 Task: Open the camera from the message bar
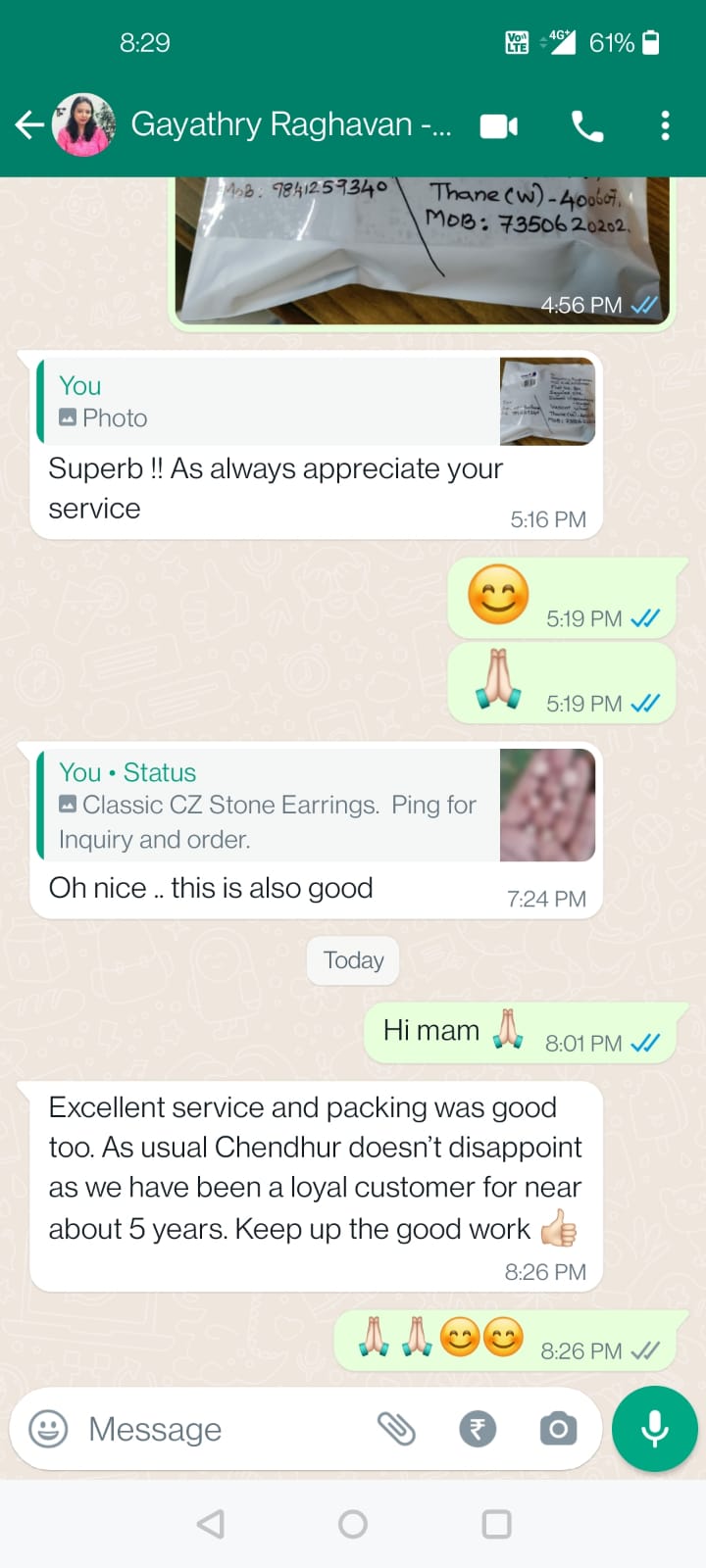(558, 1429)
